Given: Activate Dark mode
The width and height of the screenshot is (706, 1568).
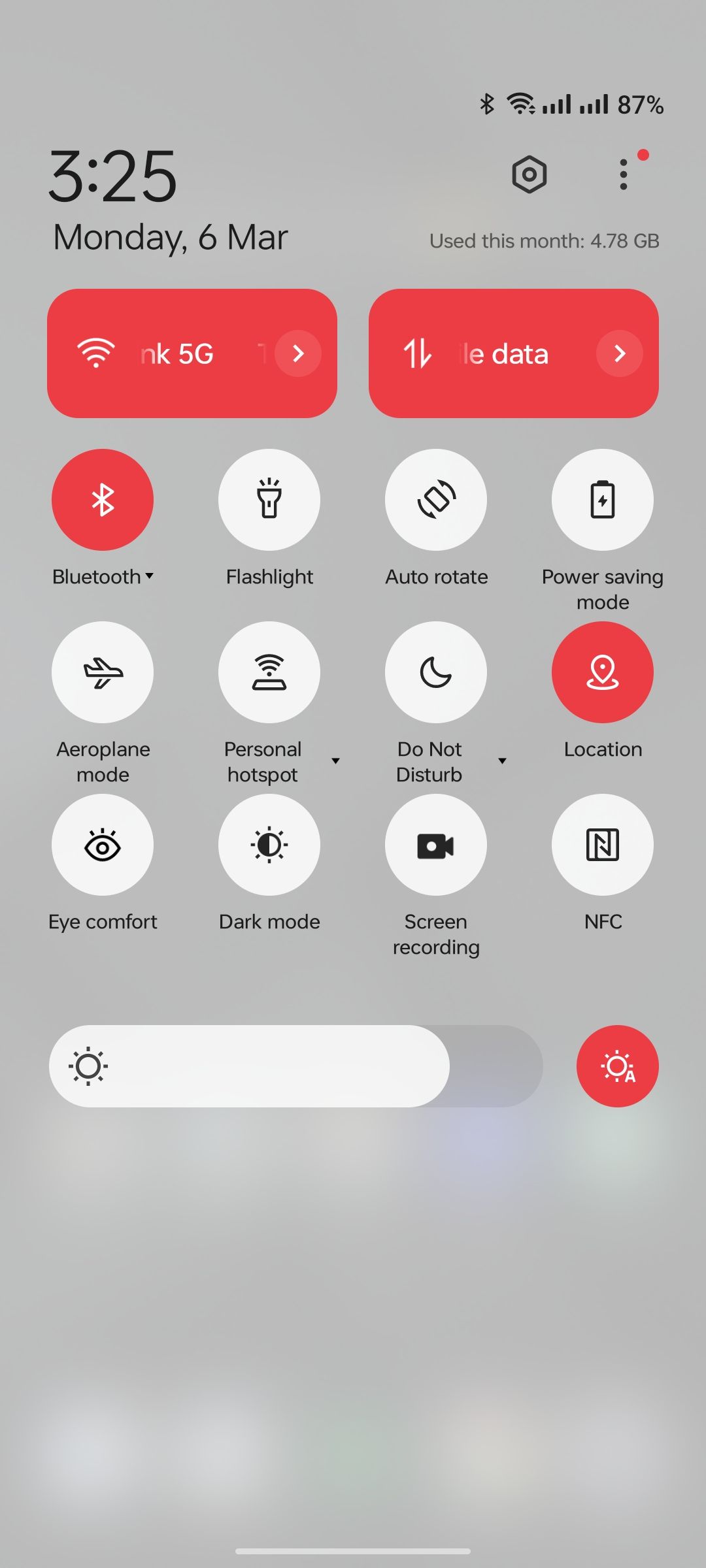Looking at the screenshot, I should 269,845.
